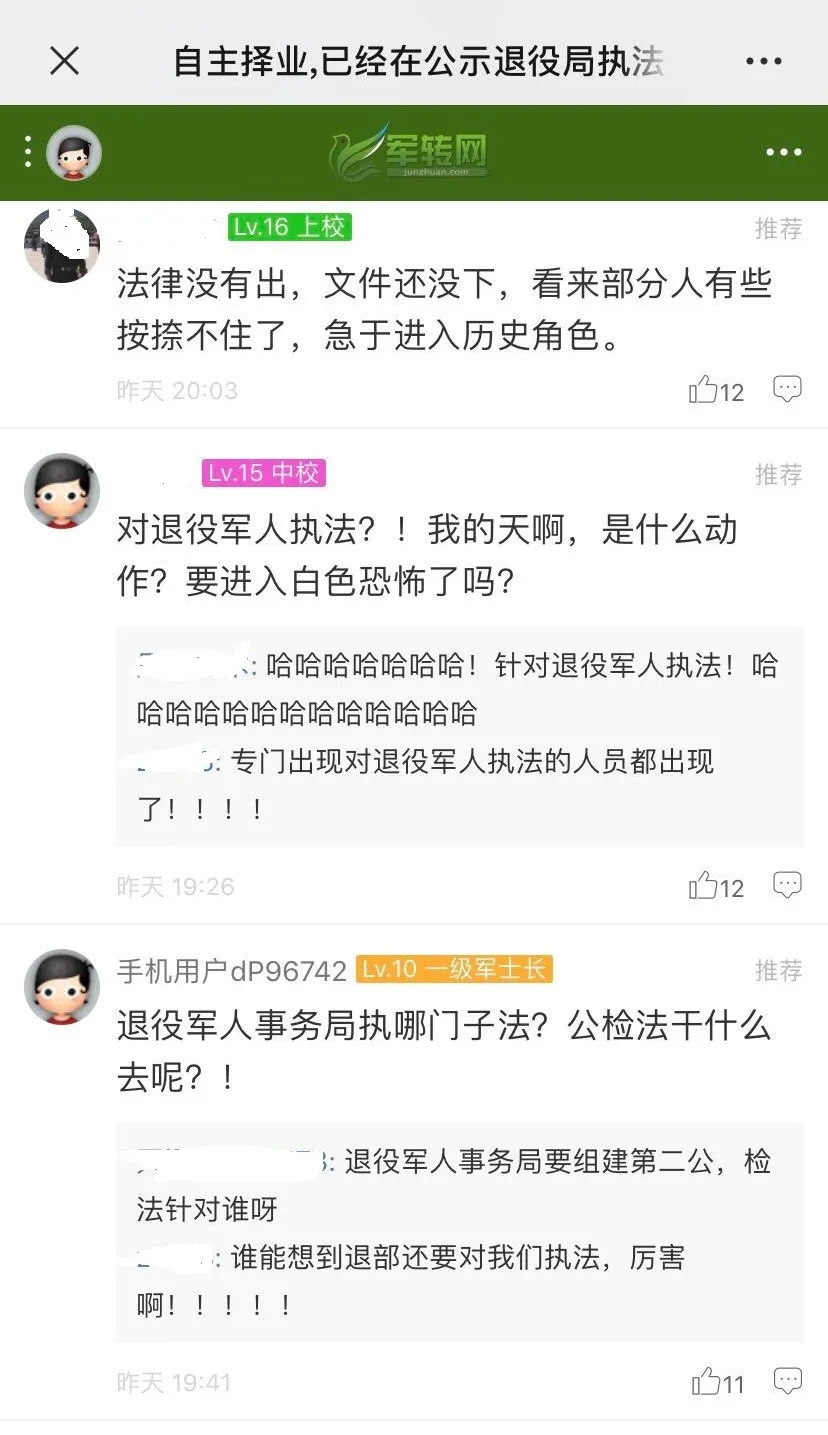Screen dimensions: 828x1435
Task: Reply to 手机用户dP96742's comment
Action: point(788,1381)
